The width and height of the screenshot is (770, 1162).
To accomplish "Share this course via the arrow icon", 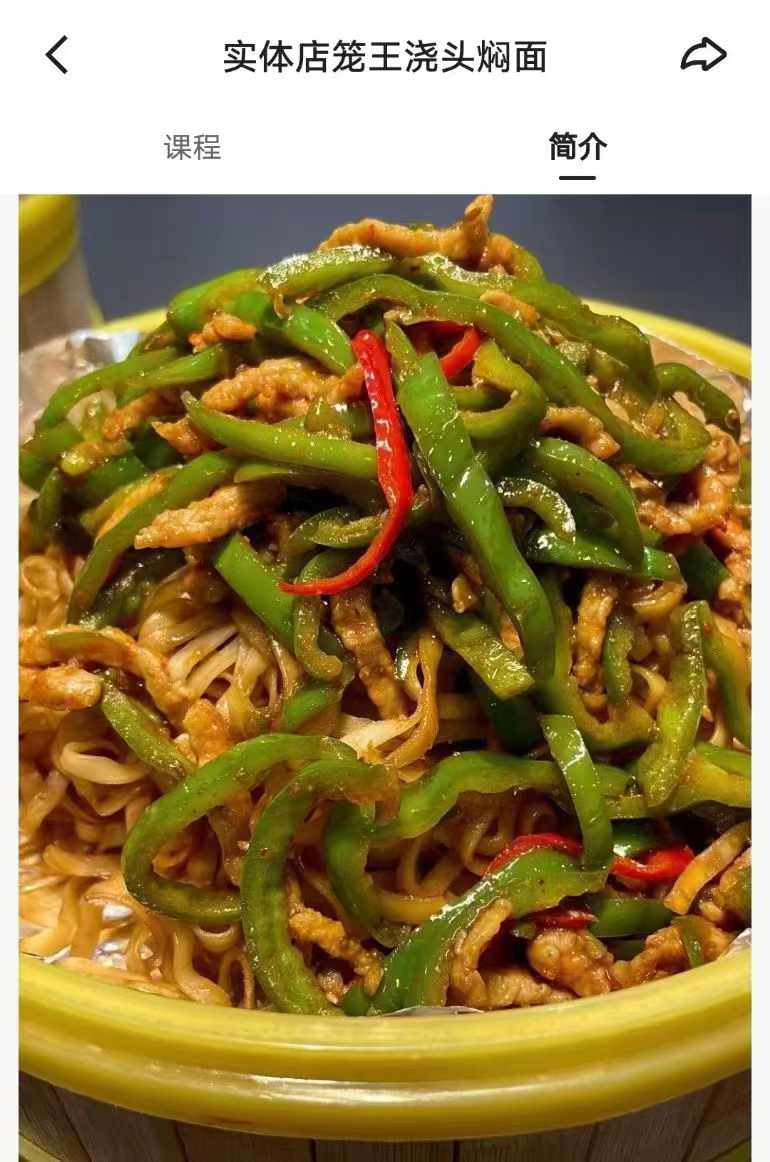I will pos(703,55).
